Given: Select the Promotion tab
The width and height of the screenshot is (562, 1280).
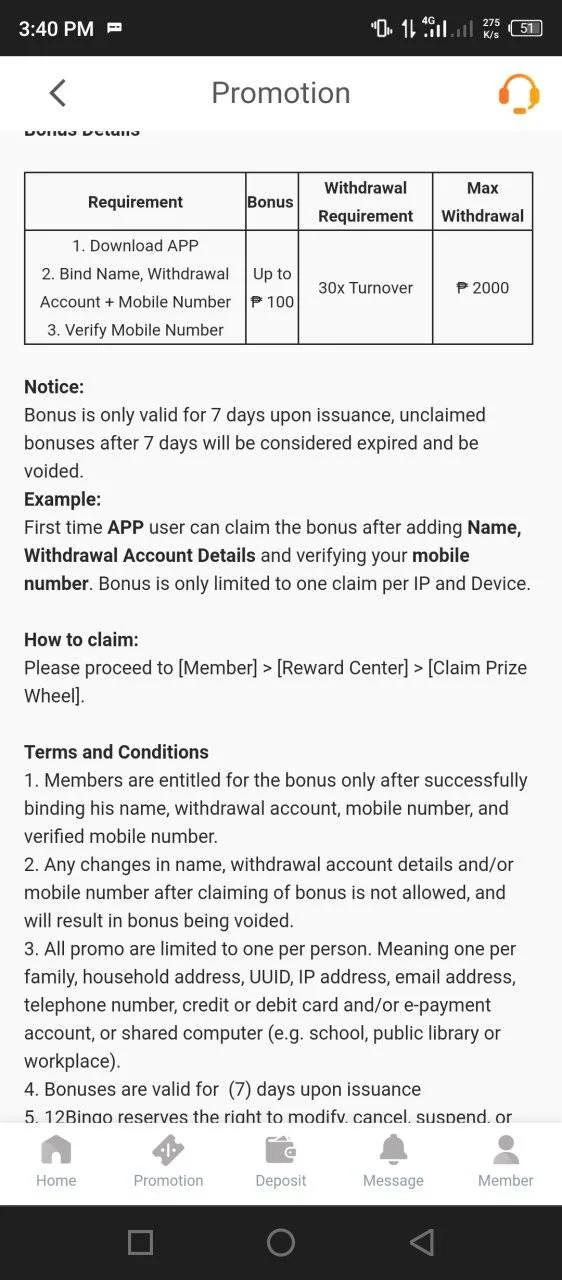Looking at the screenshot, I should tap(168, 1161).
